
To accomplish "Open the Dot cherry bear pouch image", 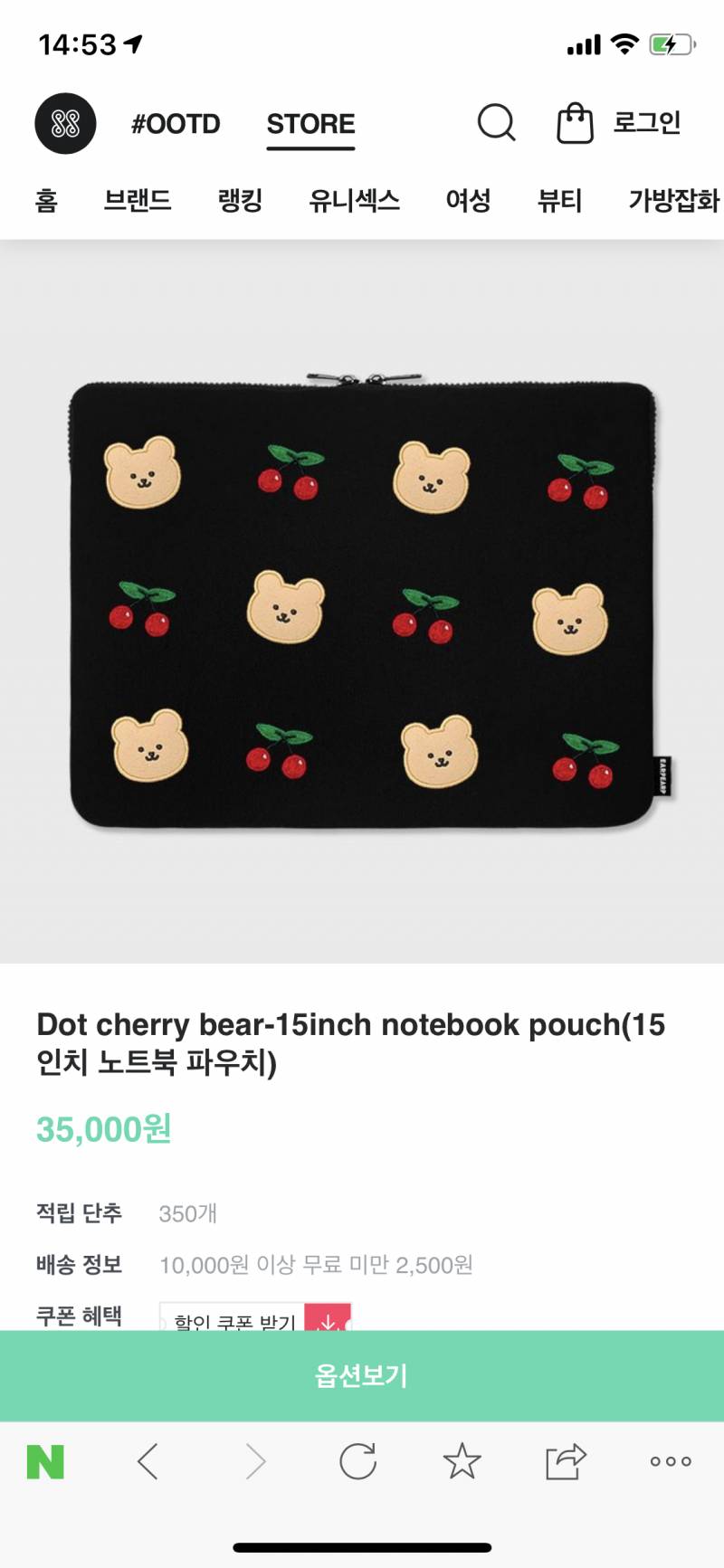I will pyautogui.click(x=362, y=601).
